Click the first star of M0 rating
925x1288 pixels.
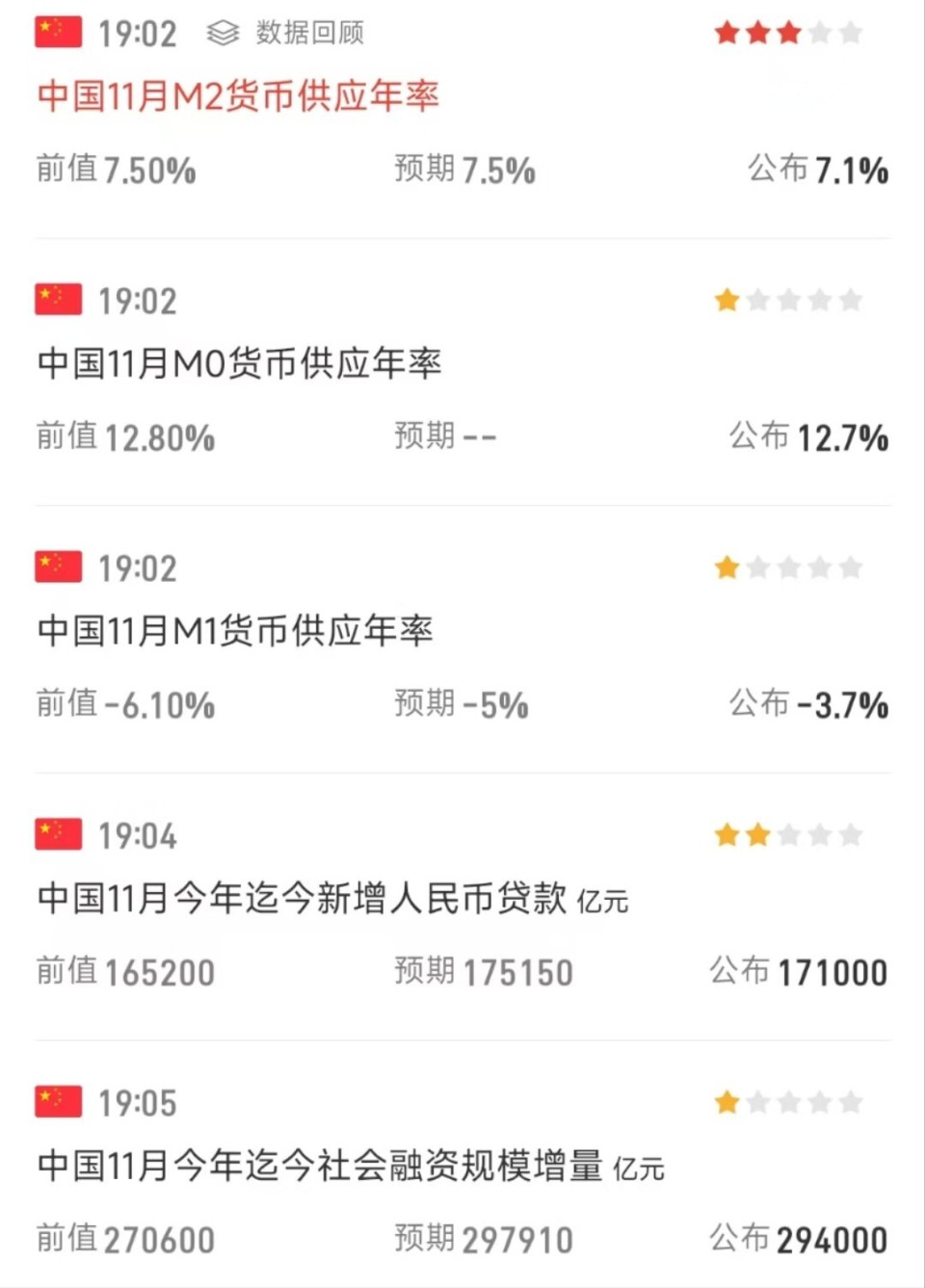pyautogui.click(x=727, y=300)
